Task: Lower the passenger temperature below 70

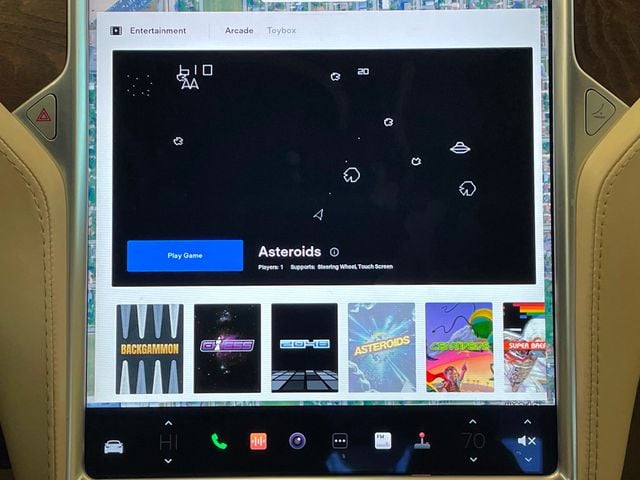Action: [474, 460]
